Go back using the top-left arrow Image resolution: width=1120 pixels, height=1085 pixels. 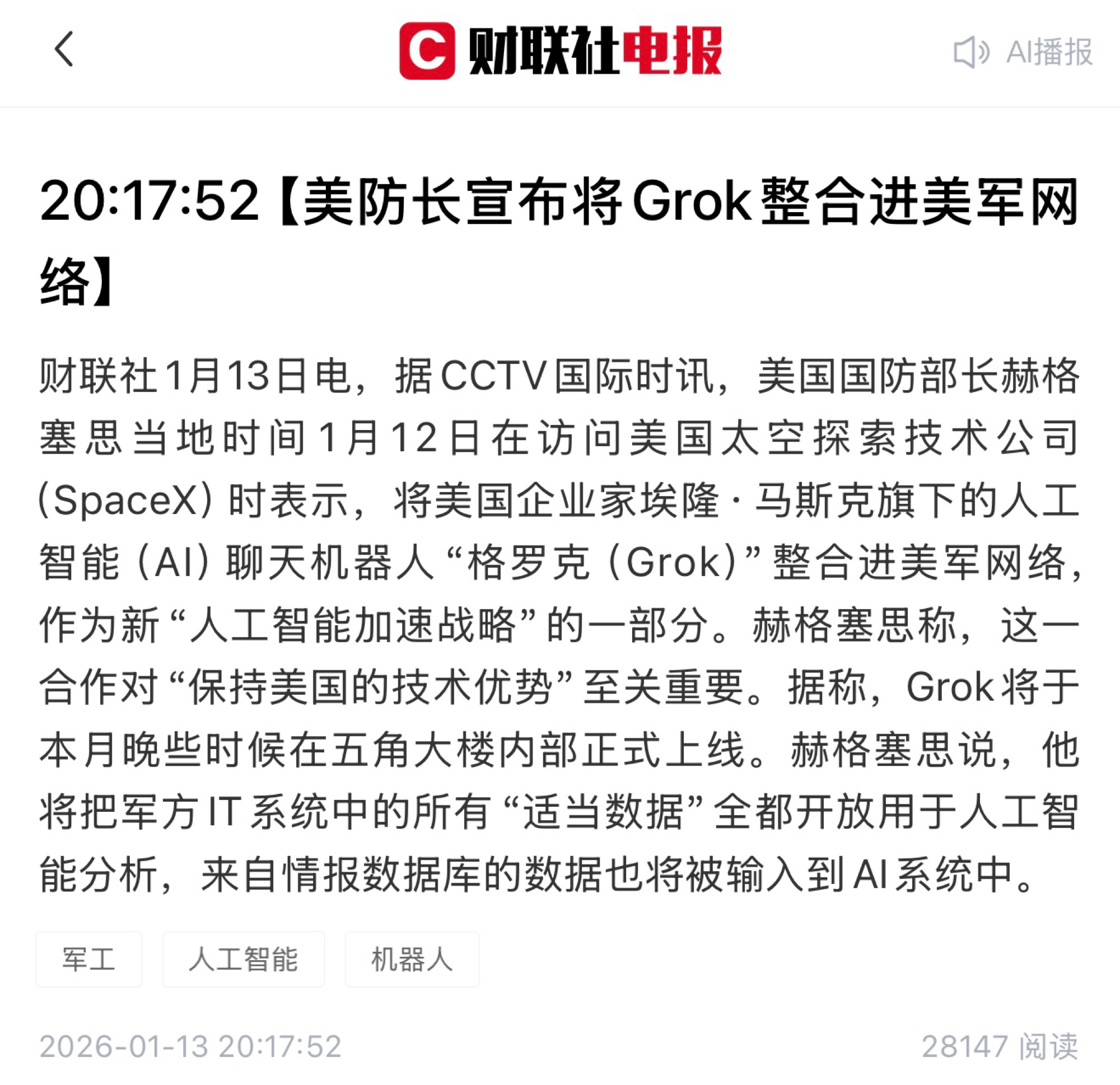point(64,50)
